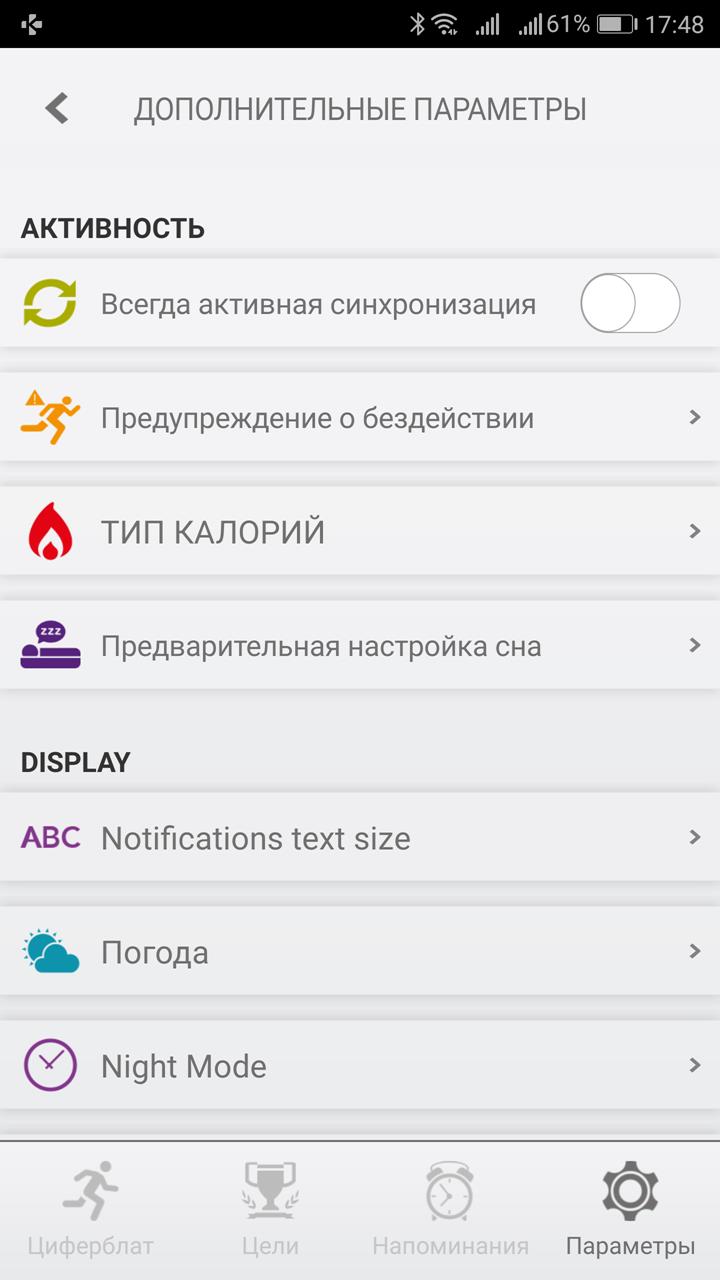Open Night Mode settings
This screenshot has height=1280, width=720.
[360, 1065]
